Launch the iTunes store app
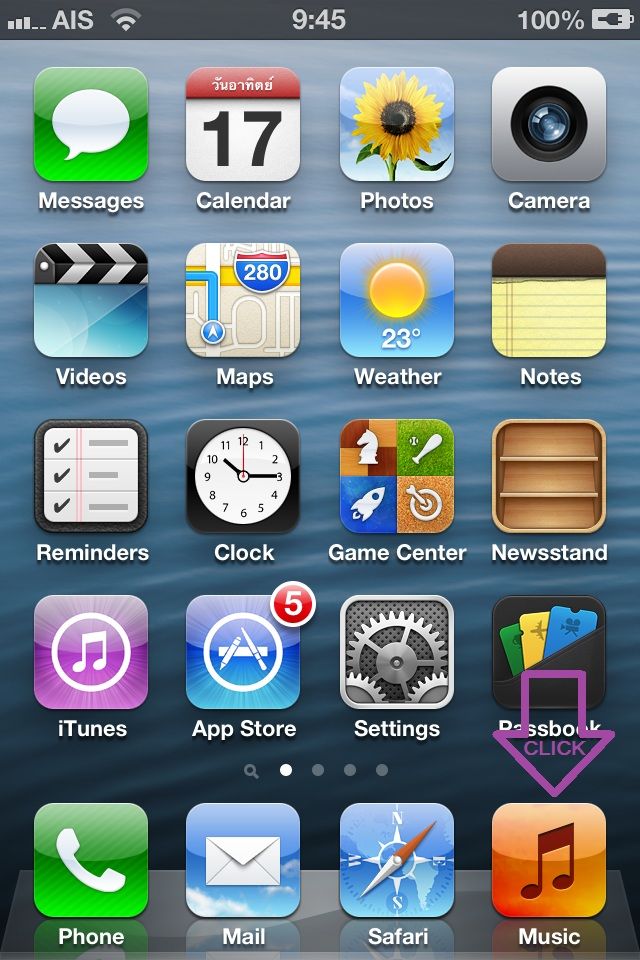The width and height of the screenshot is (640, 960). pos(91,653)
